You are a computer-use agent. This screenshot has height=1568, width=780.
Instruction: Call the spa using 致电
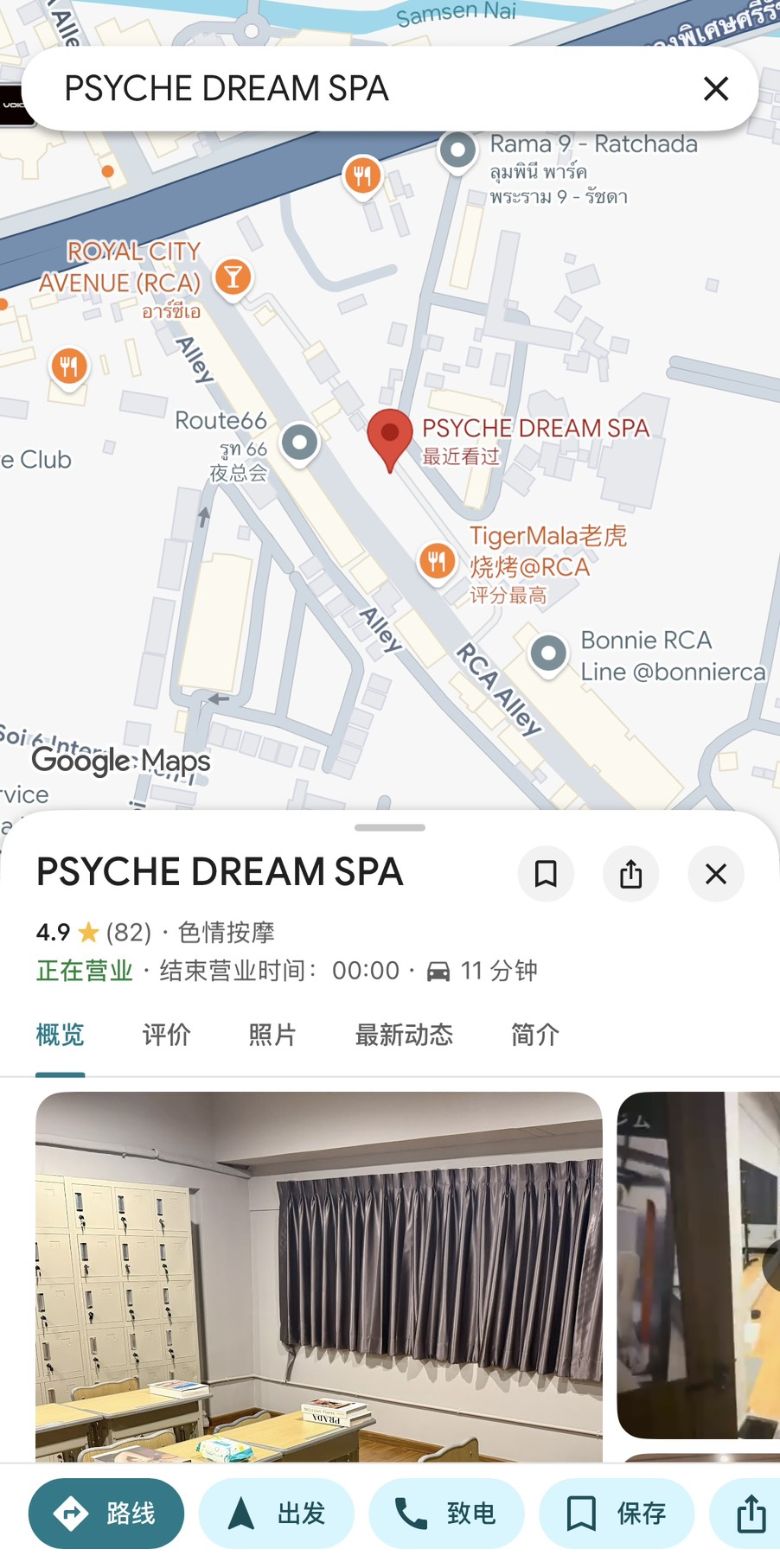(x=446, y=1514)
